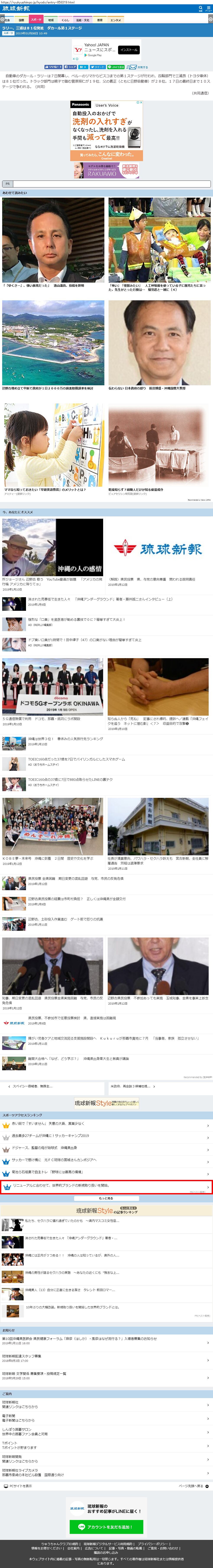Share this article on LINE
The image size is (213, 1568).
point(117,67)
